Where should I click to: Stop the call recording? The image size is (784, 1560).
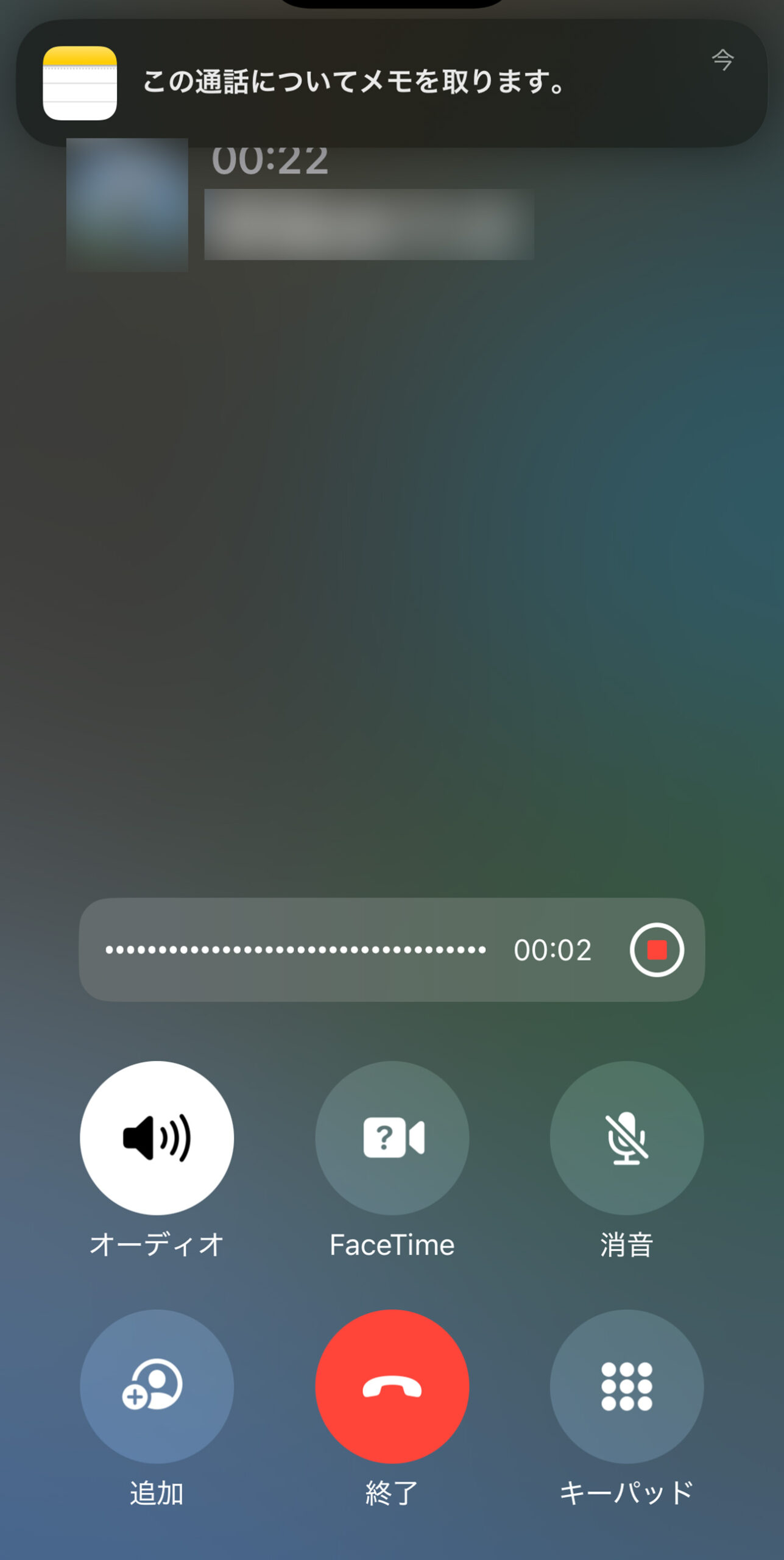tap(656, 949)
